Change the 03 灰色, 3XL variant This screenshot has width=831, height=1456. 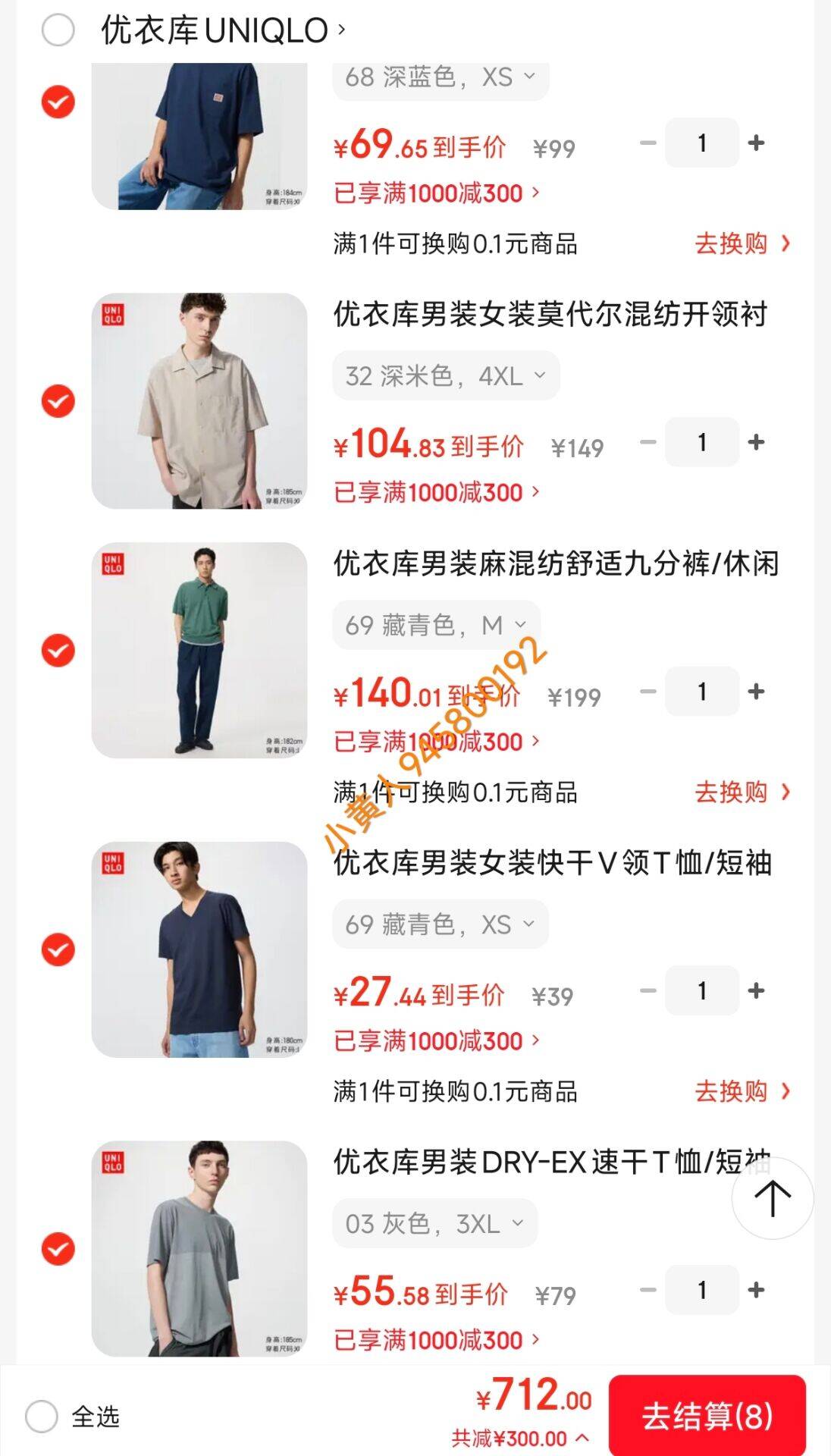(x=434, y=1223)
